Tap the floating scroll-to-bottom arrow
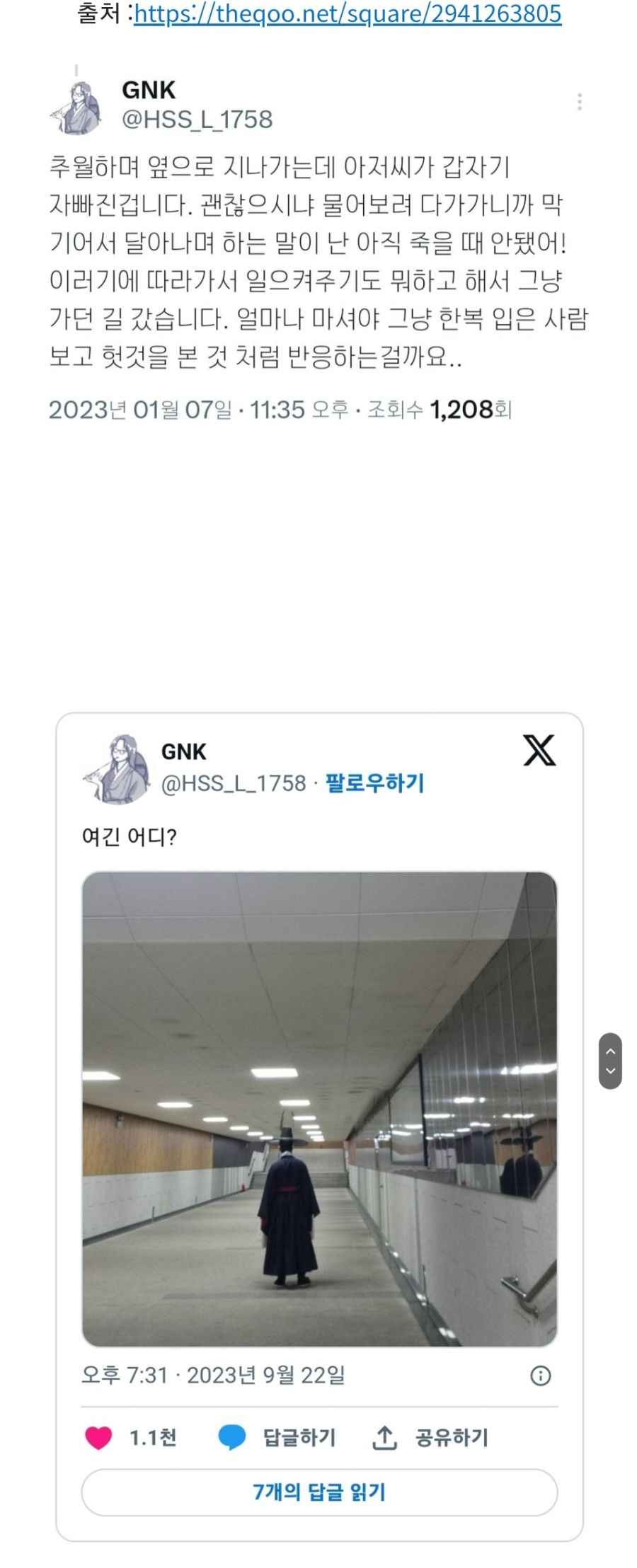 [610, 1071]
